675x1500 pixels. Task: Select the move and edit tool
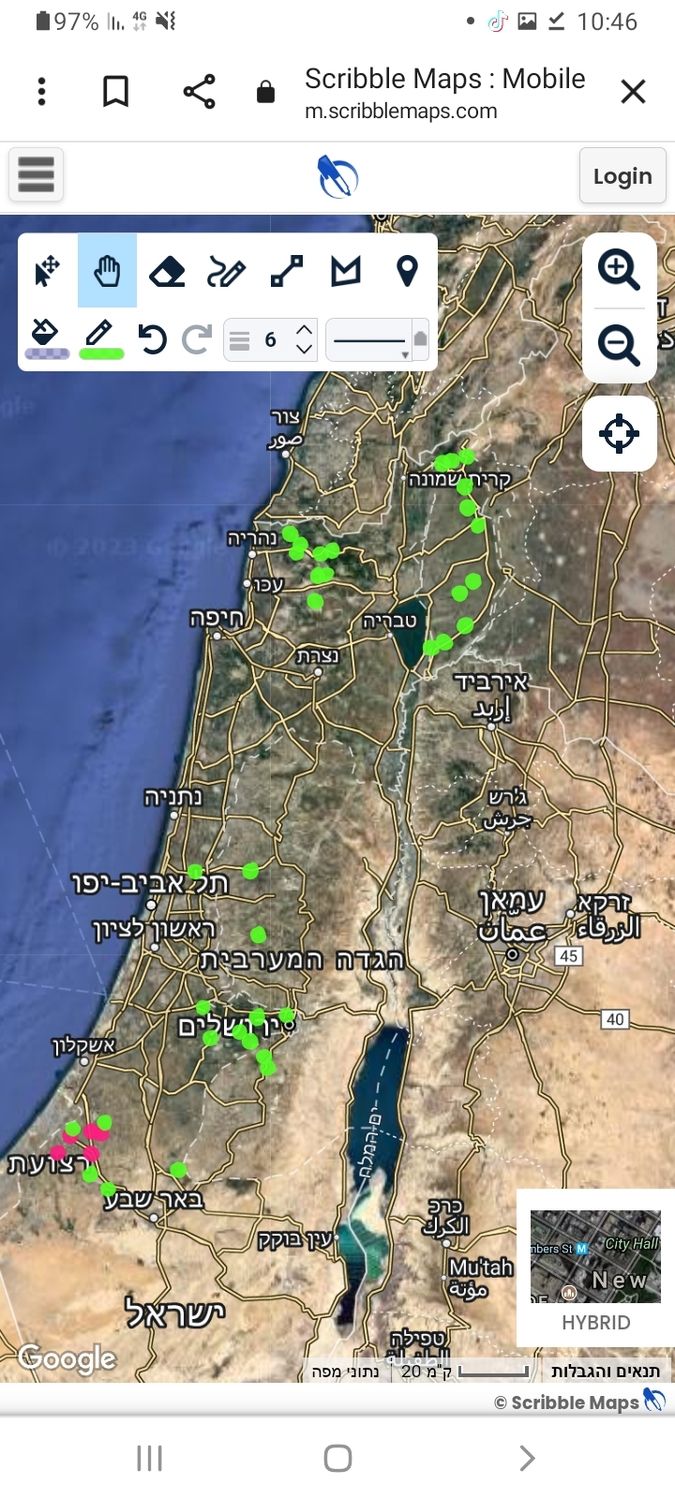pyautogui.click(x=47, y=271)
